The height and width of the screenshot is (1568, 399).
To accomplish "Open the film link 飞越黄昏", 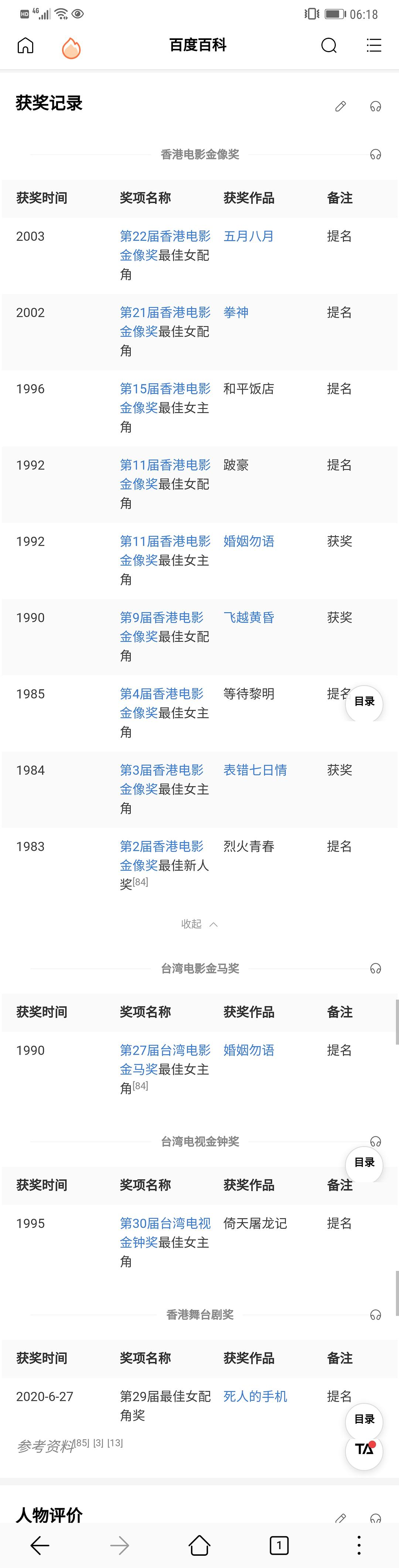I will tap(248, 617).
